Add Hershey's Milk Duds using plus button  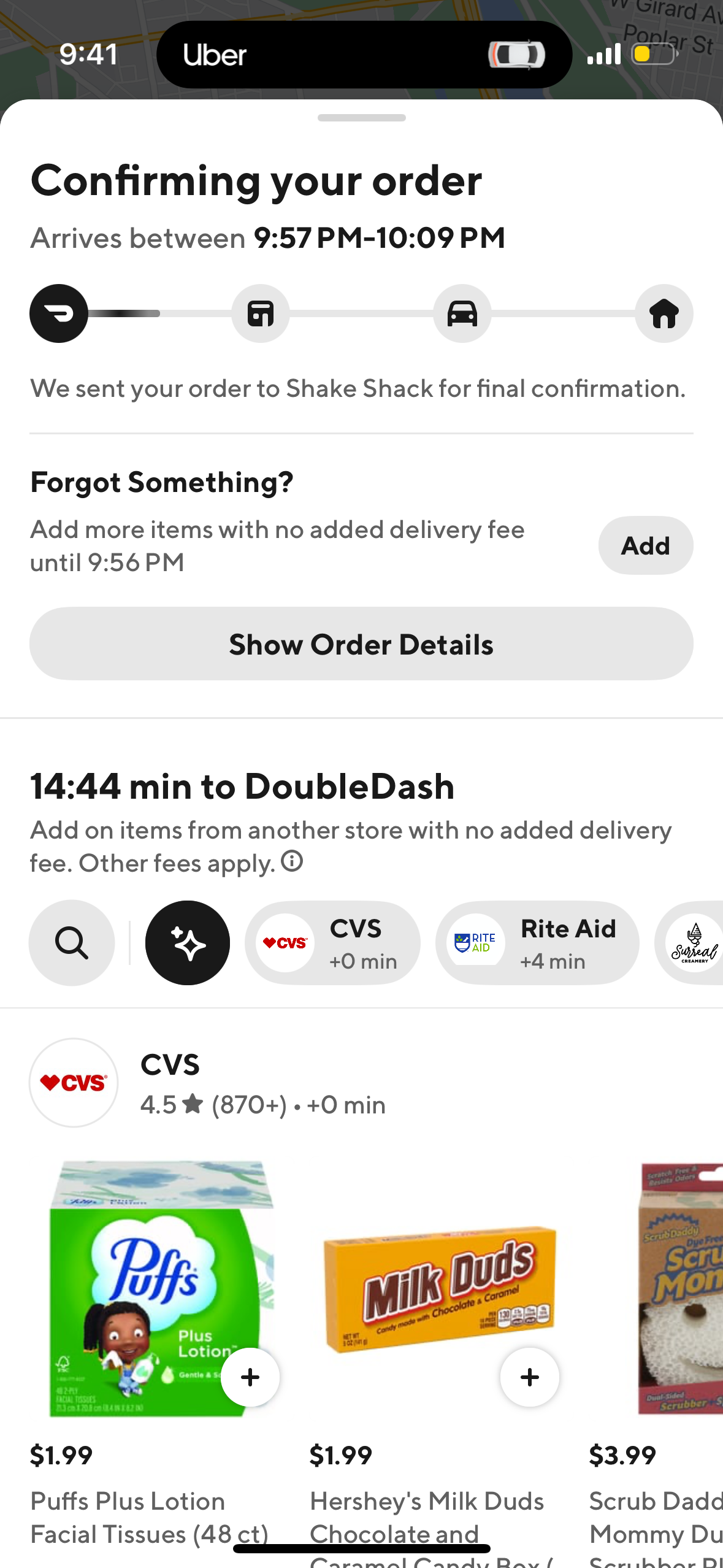click(x=529, y=1377)
